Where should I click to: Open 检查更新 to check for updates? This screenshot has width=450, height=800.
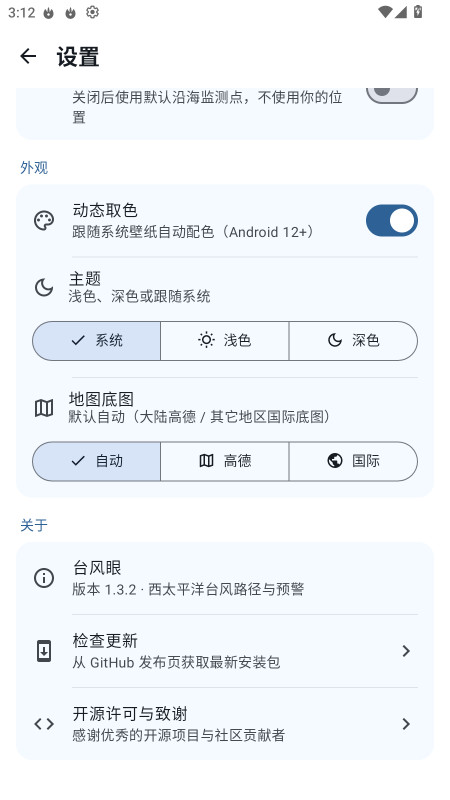(x=225, y=651)
